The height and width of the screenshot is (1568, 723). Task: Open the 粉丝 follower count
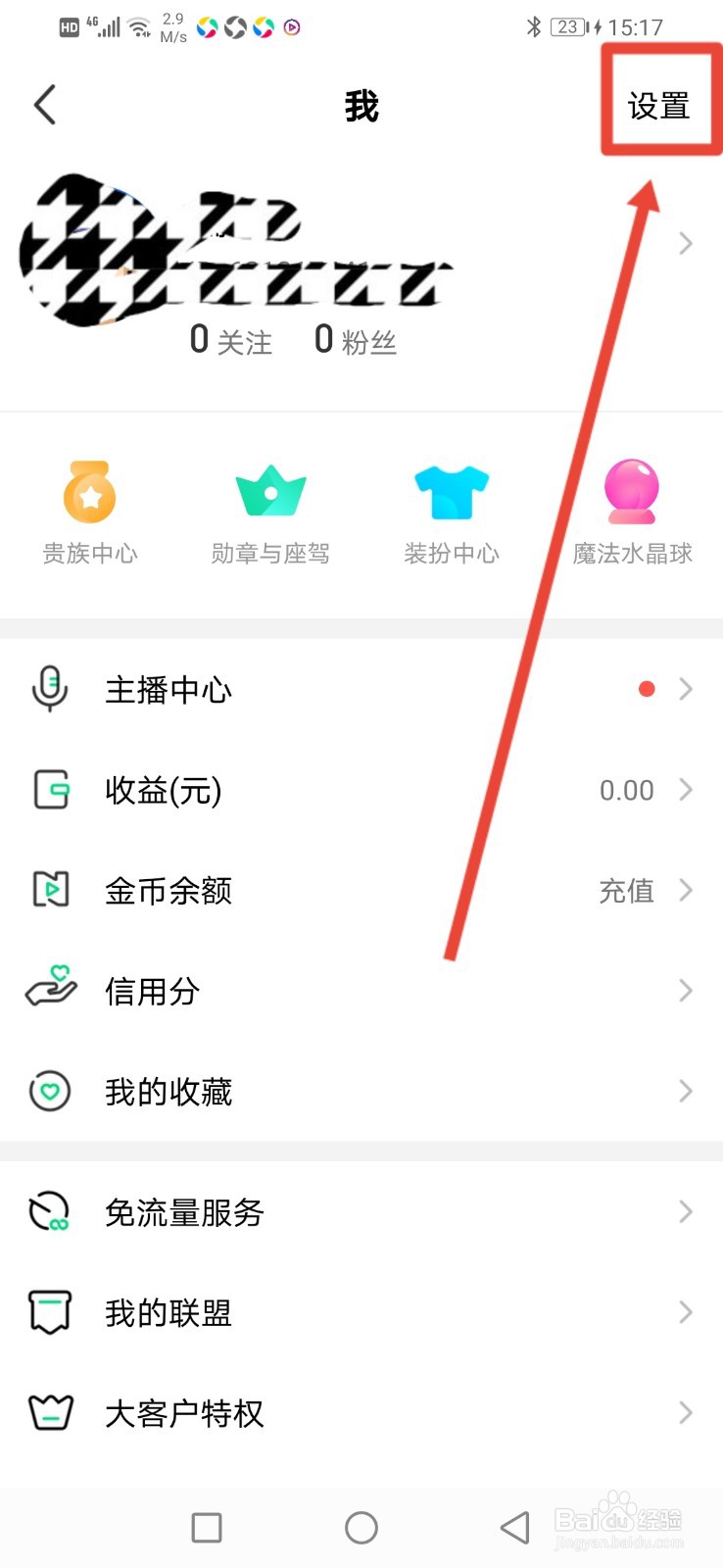[x=356, y=340]
